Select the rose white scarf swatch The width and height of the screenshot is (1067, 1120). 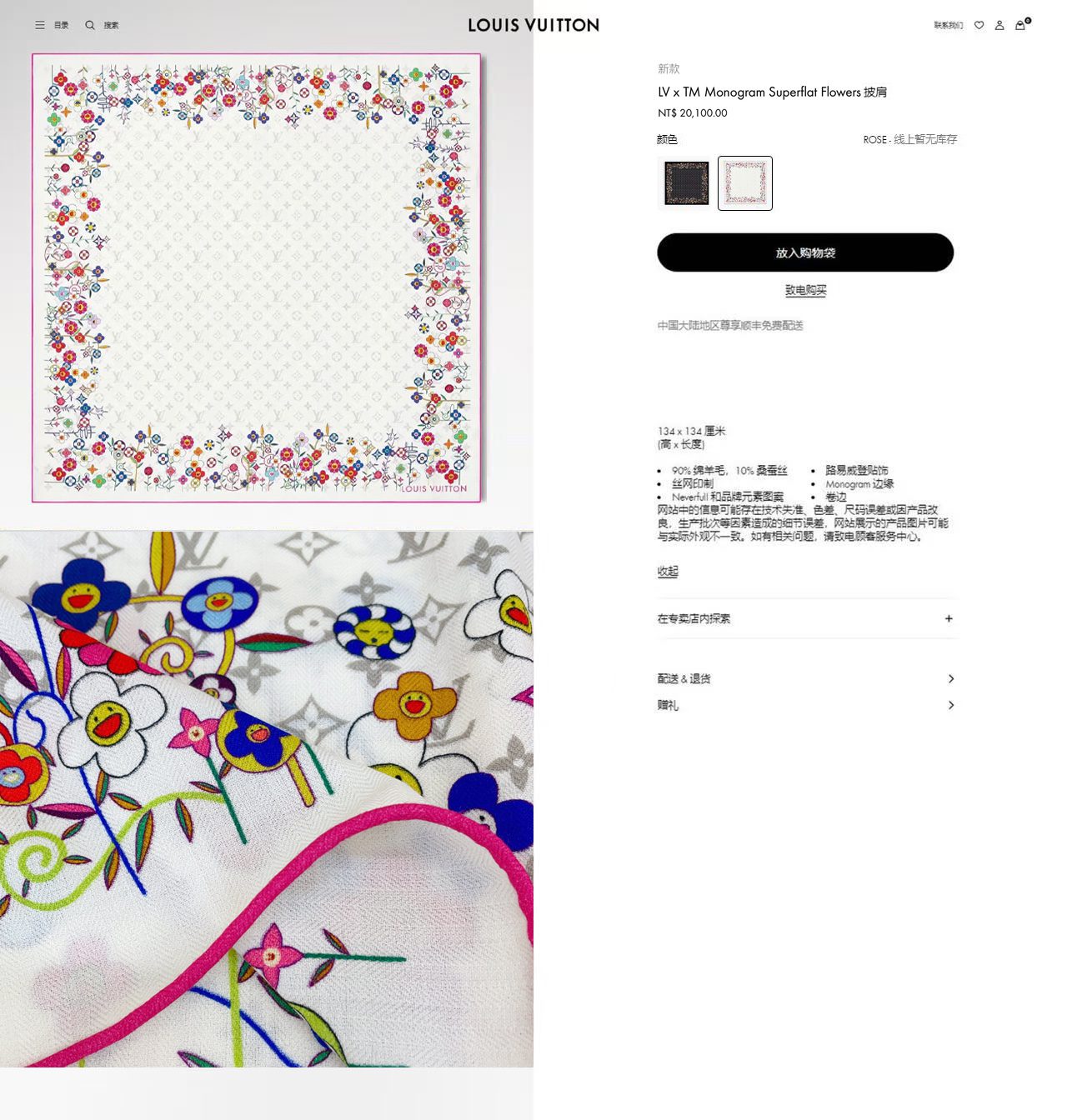[x=745, y=183]
